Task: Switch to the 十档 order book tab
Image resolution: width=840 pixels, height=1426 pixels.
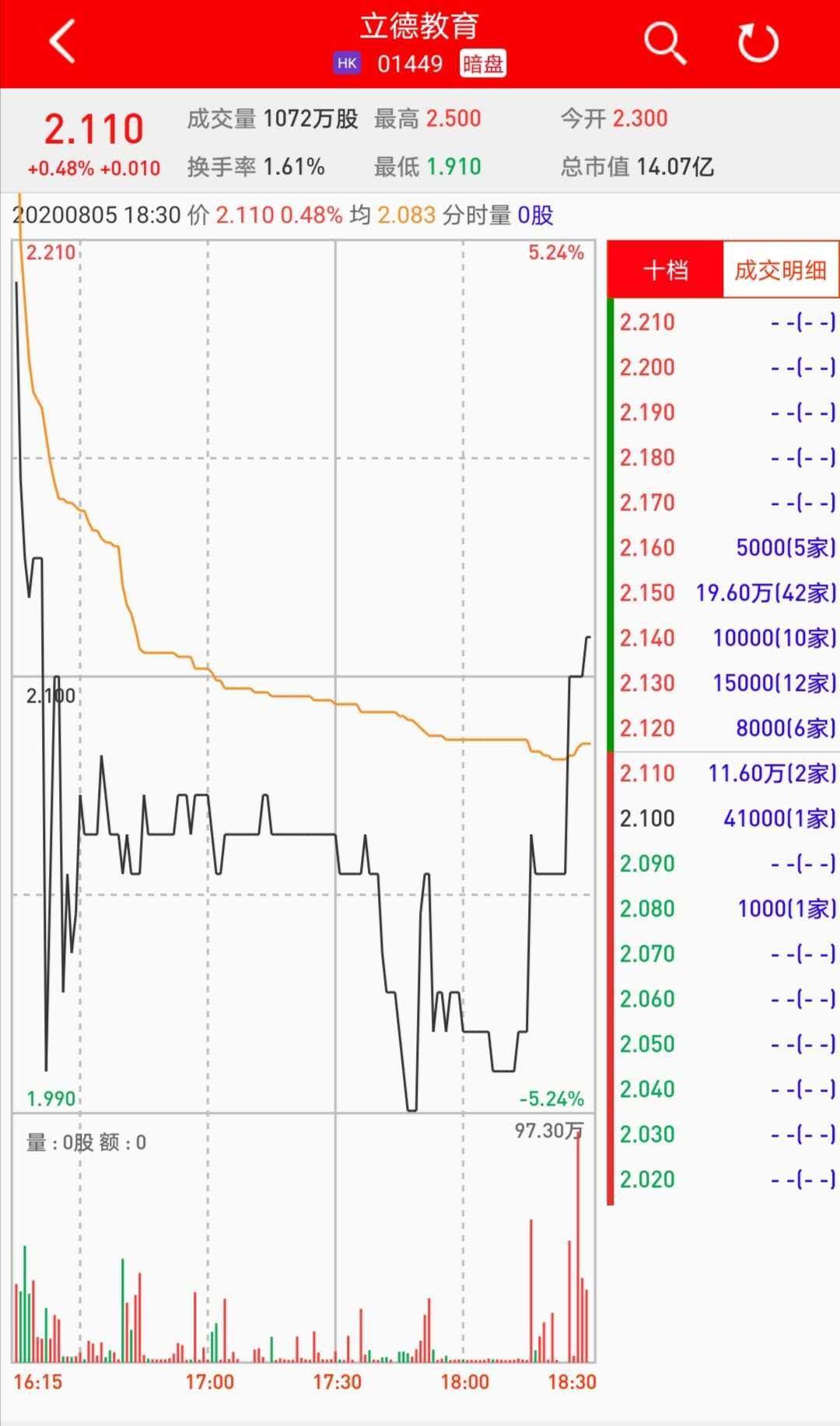Action: pos(666,270)
